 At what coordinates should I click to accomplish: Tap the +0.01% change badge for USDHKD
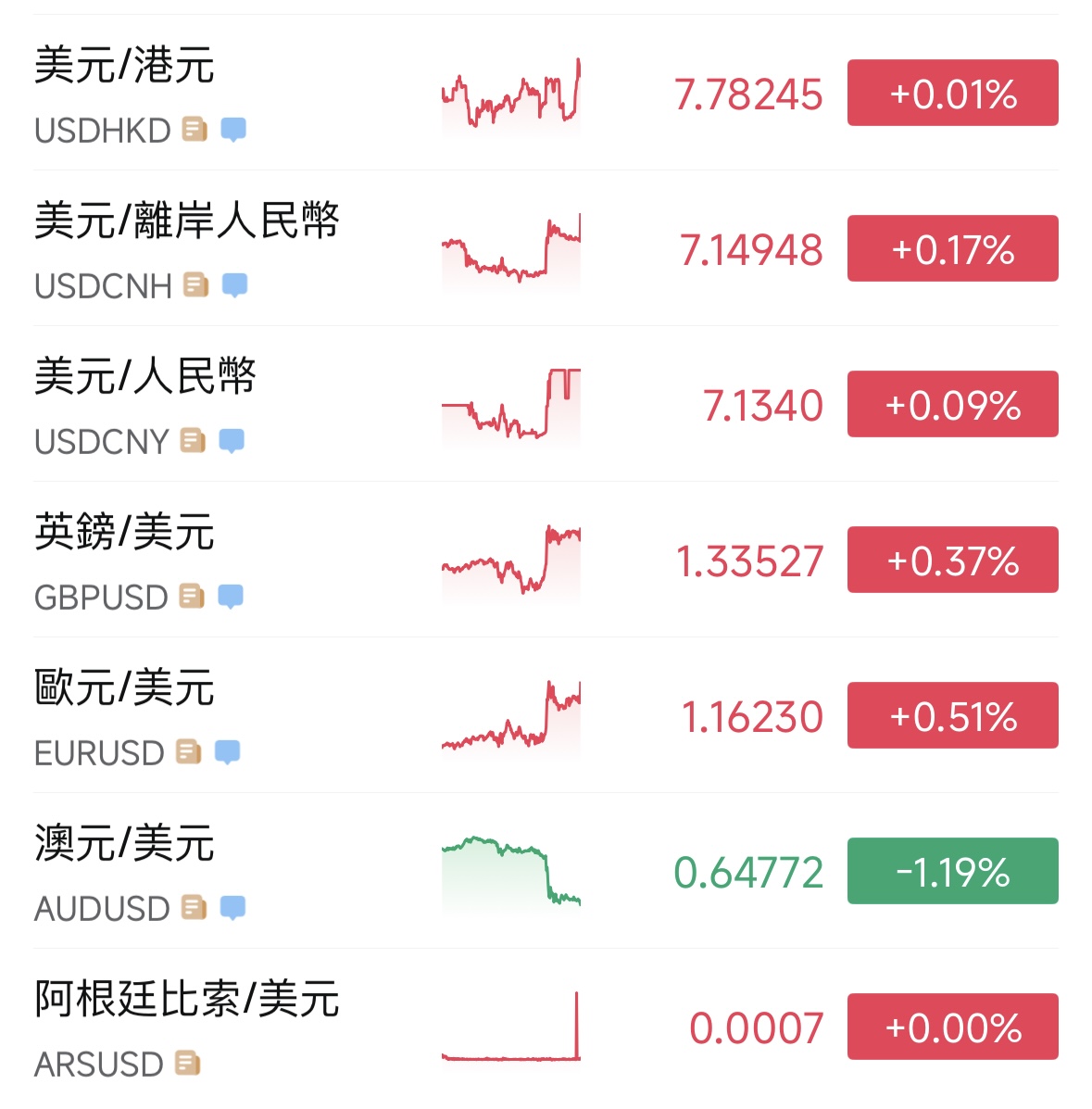[952, 94]
